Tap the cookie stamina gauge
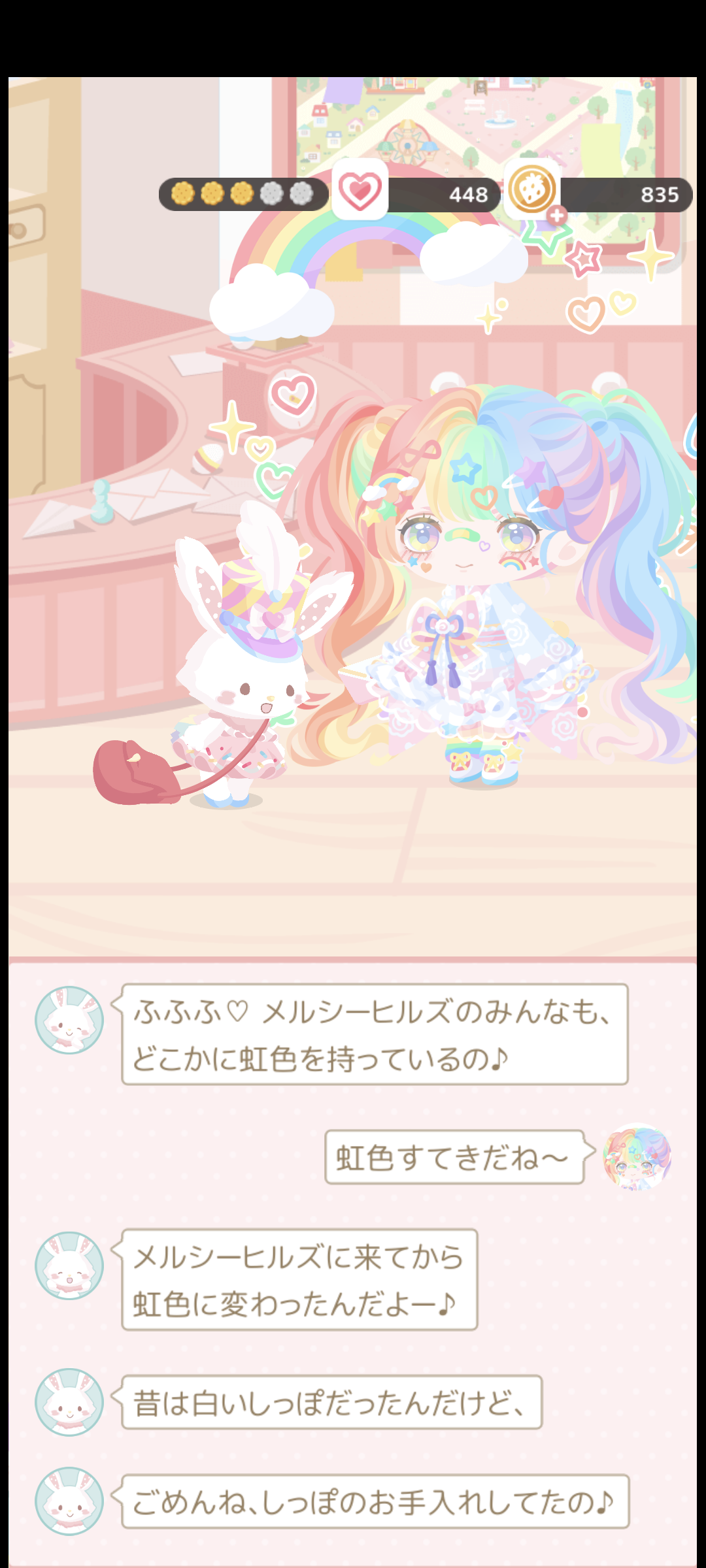The width and height of the screenshot is (706, 1568). point(243,194)
